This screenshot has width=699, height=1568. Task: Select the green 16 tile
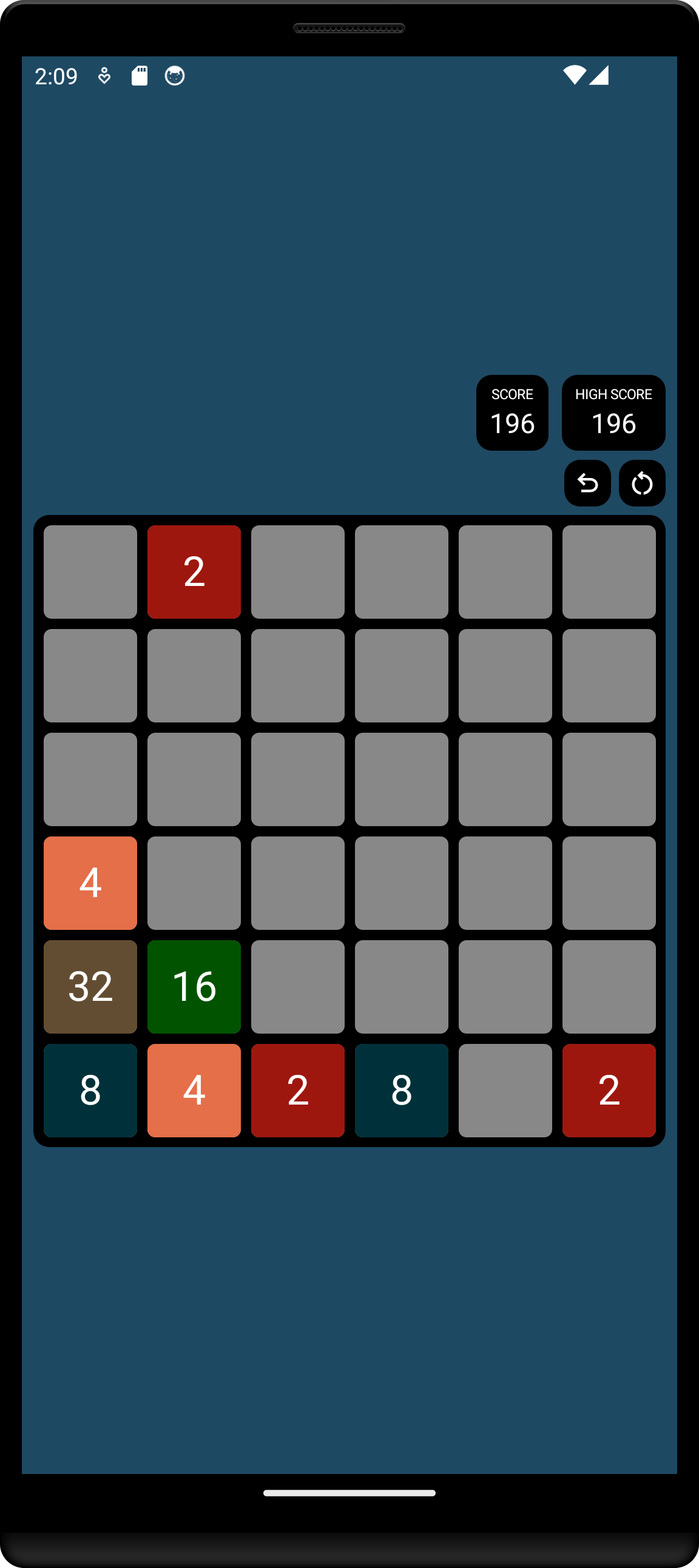click(x=194, y=988)
